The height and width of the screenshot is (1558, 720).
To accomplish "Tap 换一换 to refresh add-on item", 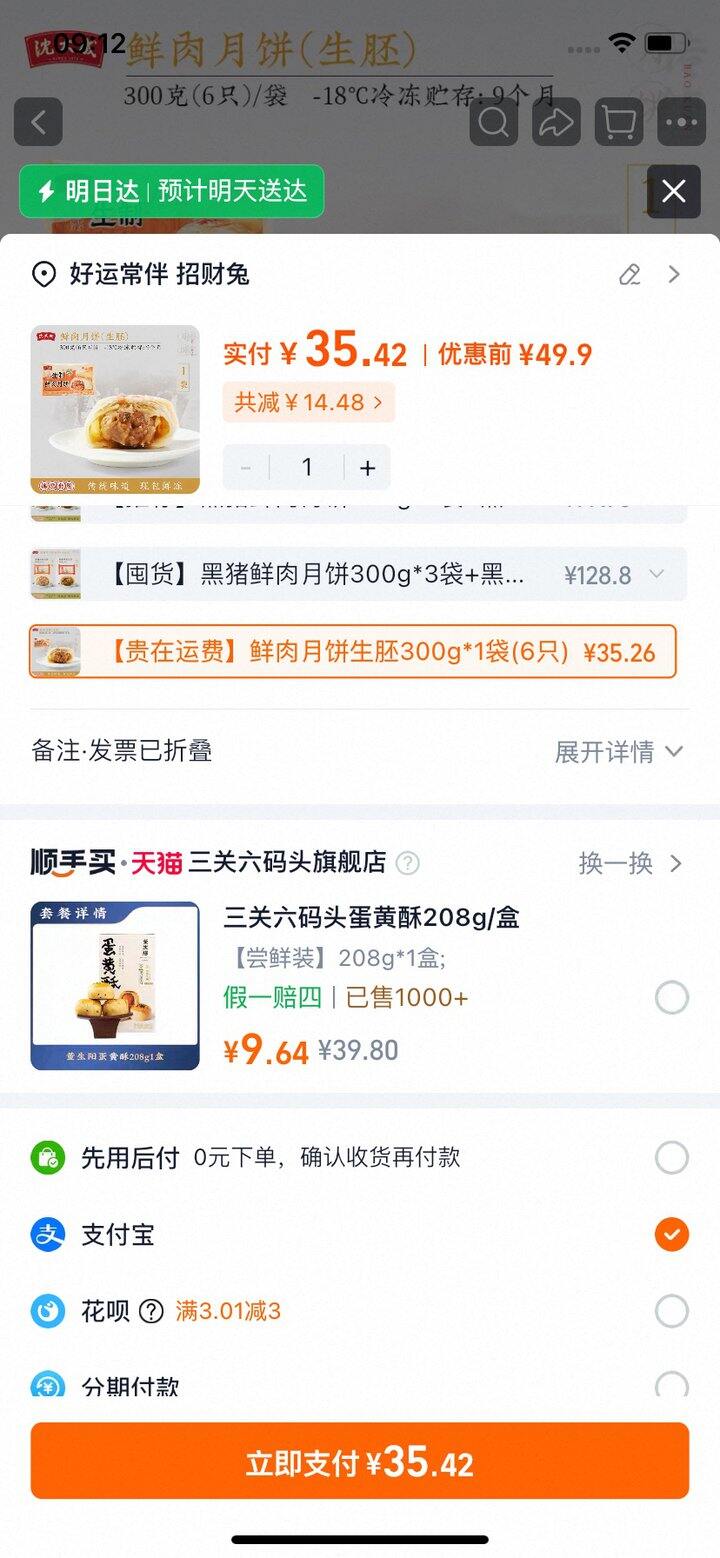I will [x=630, y=863].
